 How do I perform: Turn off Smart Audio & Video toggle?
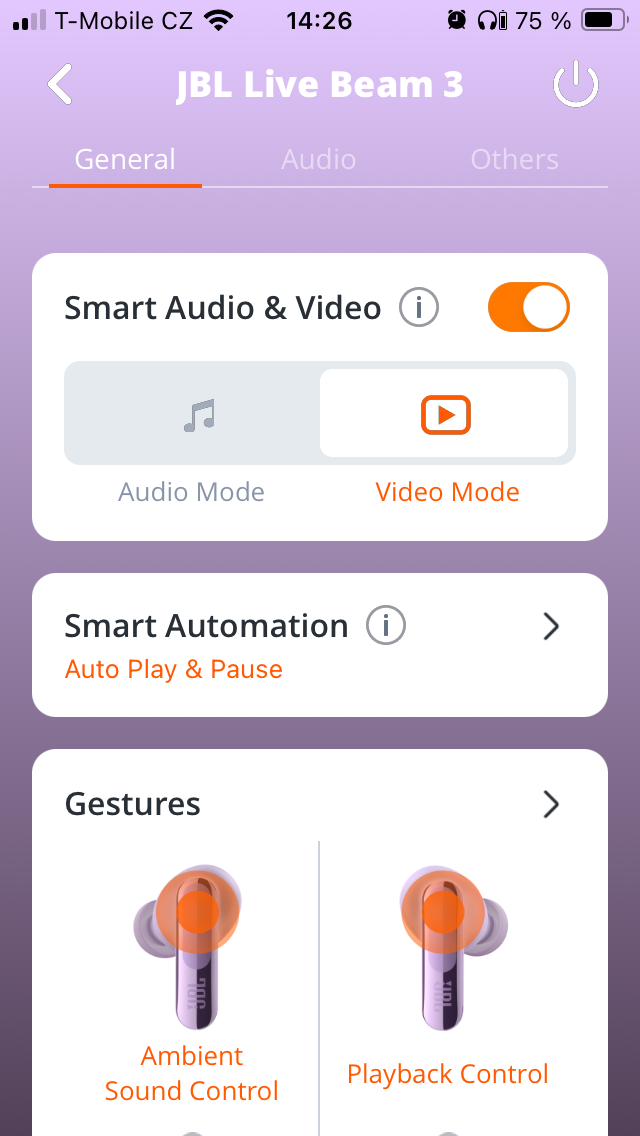[528, 307]
